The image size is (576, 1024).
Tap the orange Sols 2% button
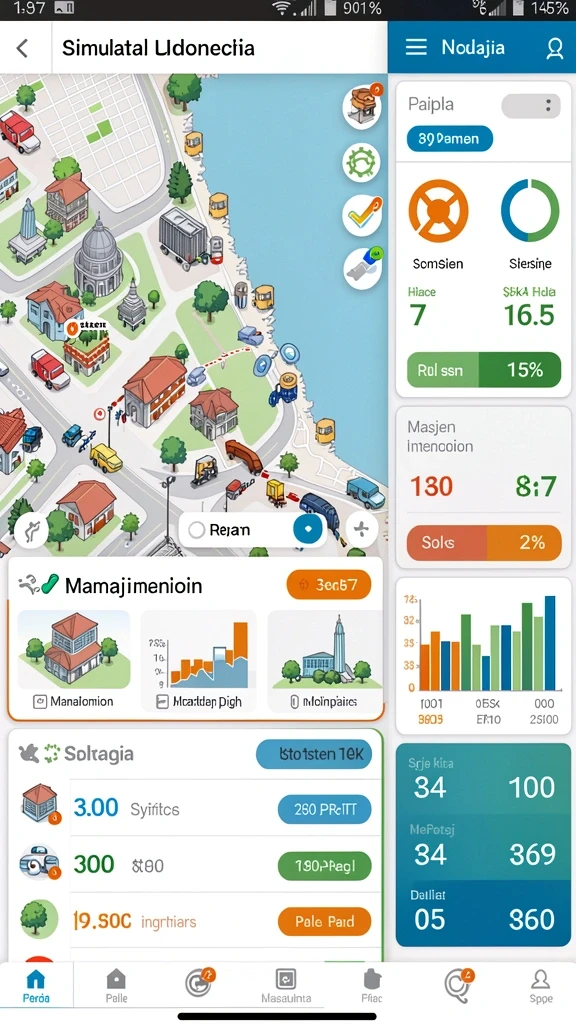pos(484,543)
